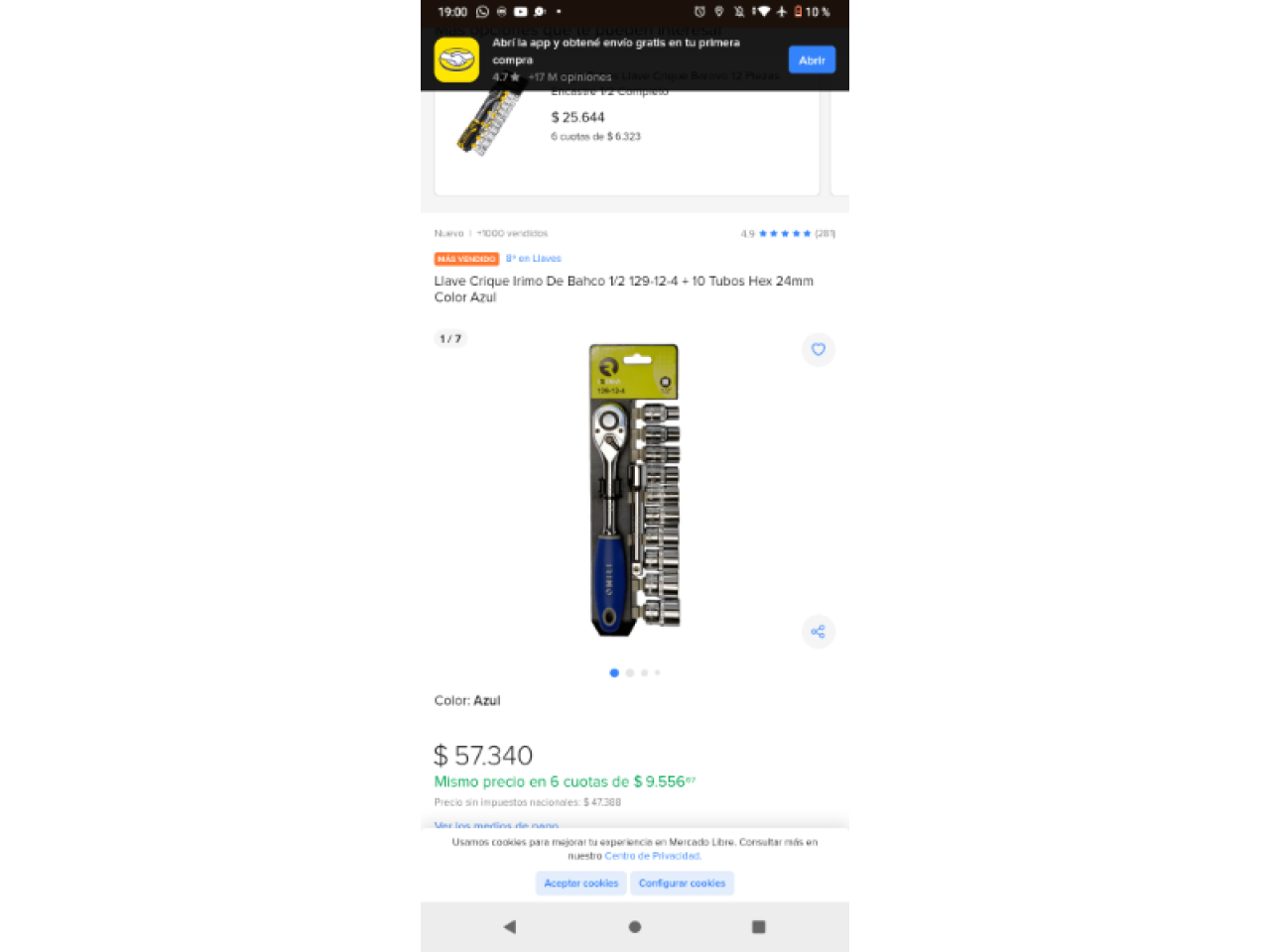Go to the device home screen
The image size is (1270, 952).
tap(635, 926)
